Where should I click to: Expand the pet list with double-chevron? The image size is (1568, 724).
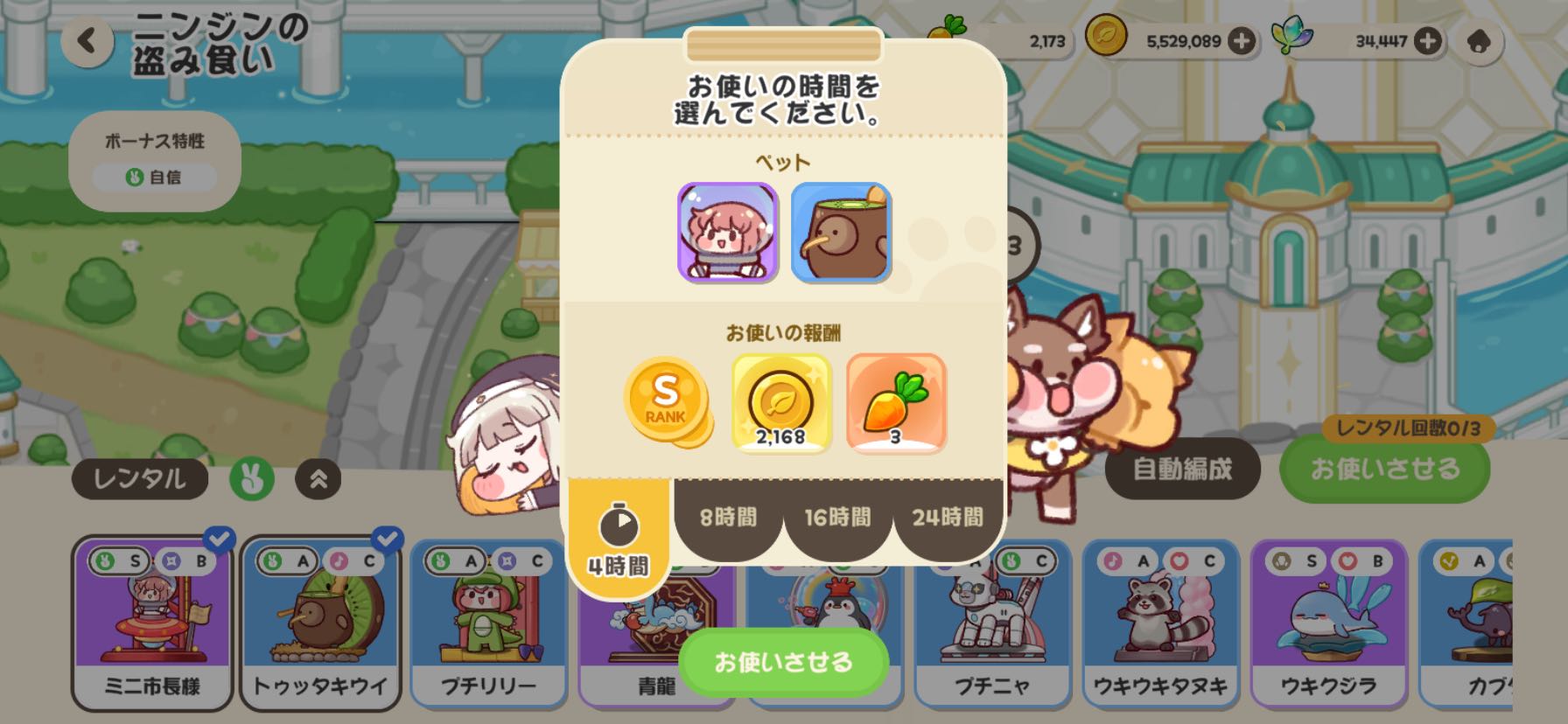coord(318,479)
